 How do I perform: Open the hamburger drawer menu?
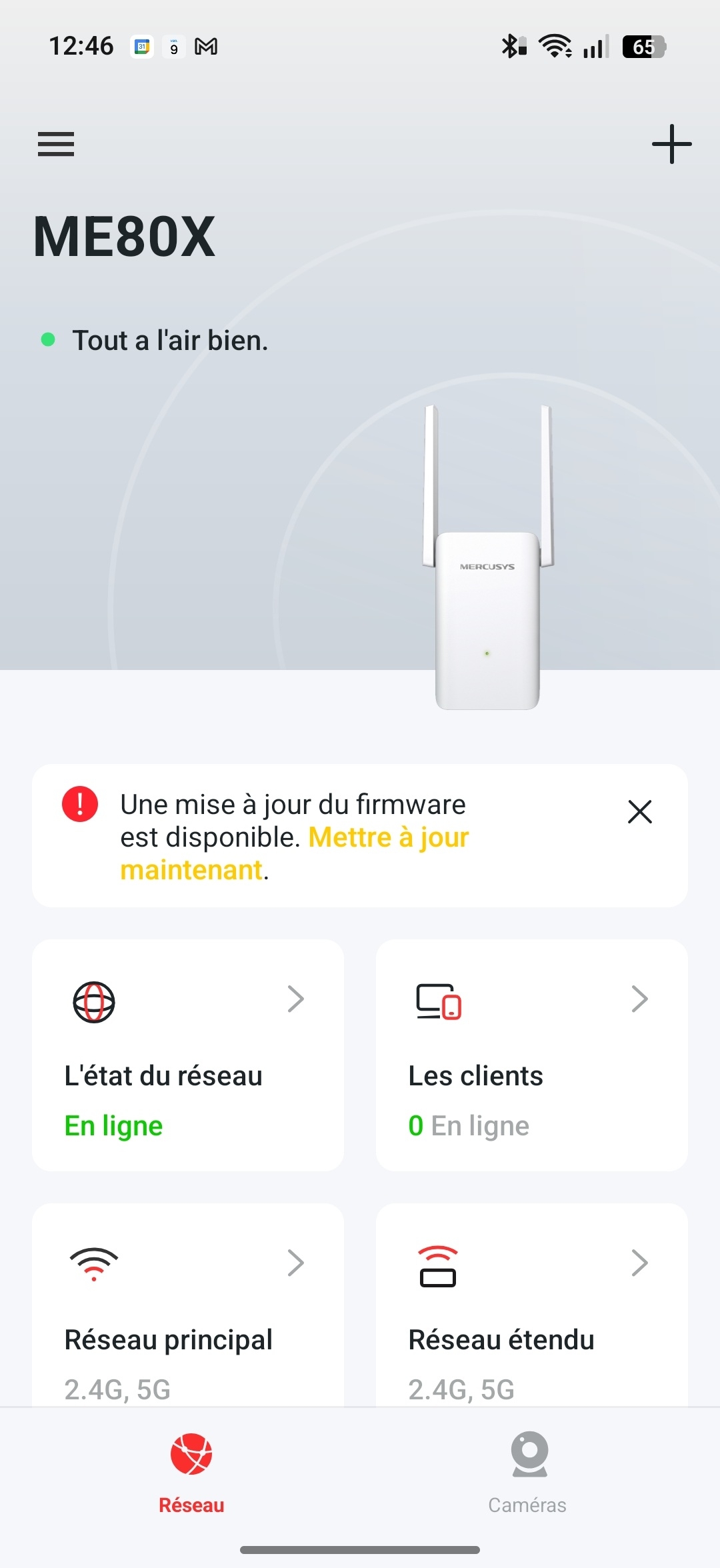click(x=56, y=144)
